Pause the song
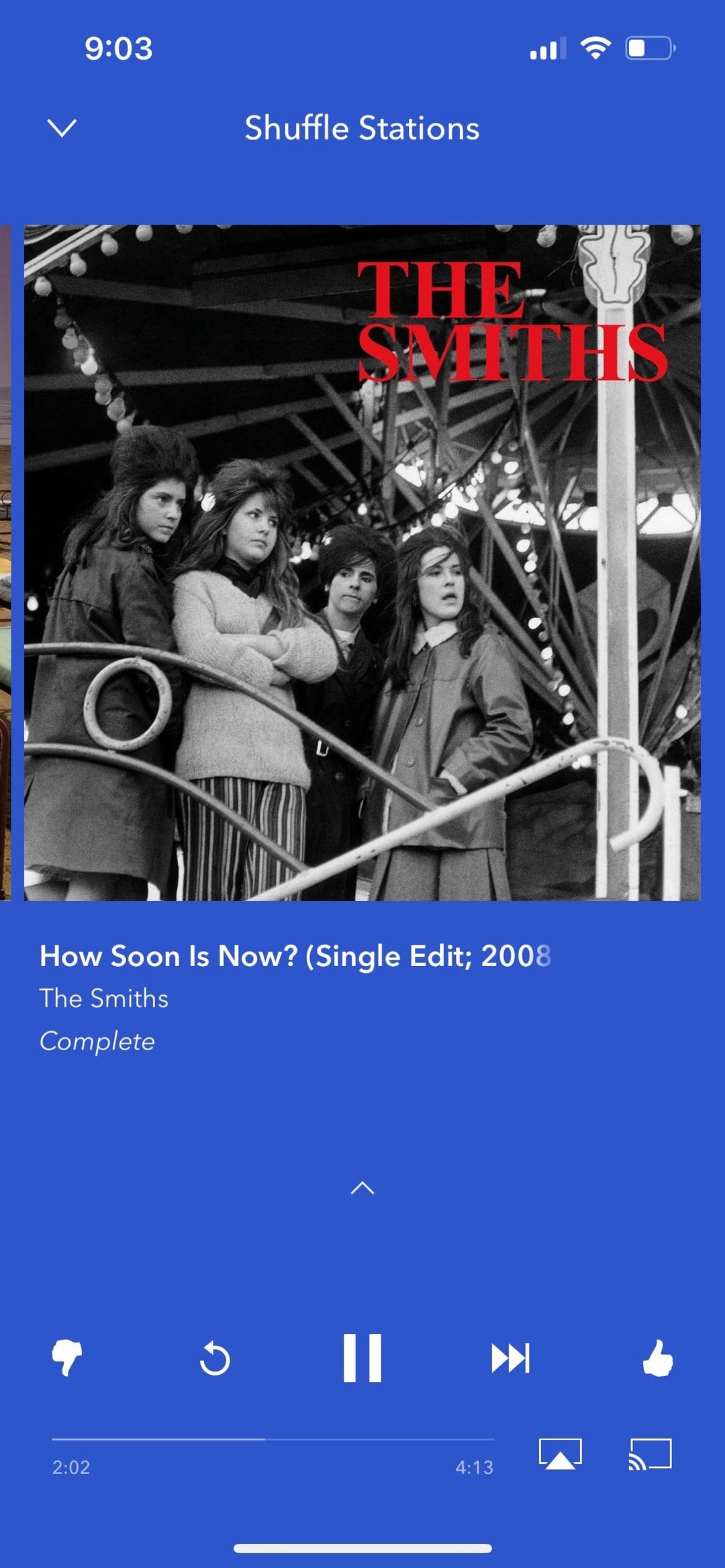725x1568 pixels. click(x=362, y=1358)
